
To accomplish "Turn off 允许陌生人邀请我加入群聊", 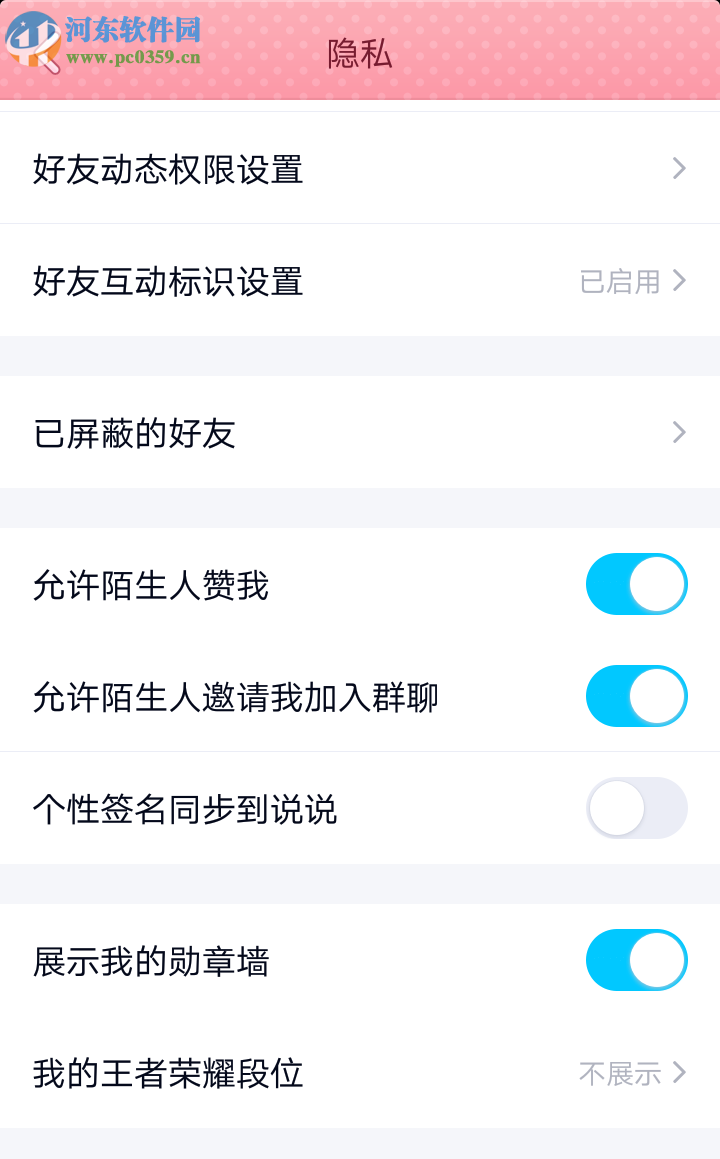I will pyautogui.click(x=636, y=696).
